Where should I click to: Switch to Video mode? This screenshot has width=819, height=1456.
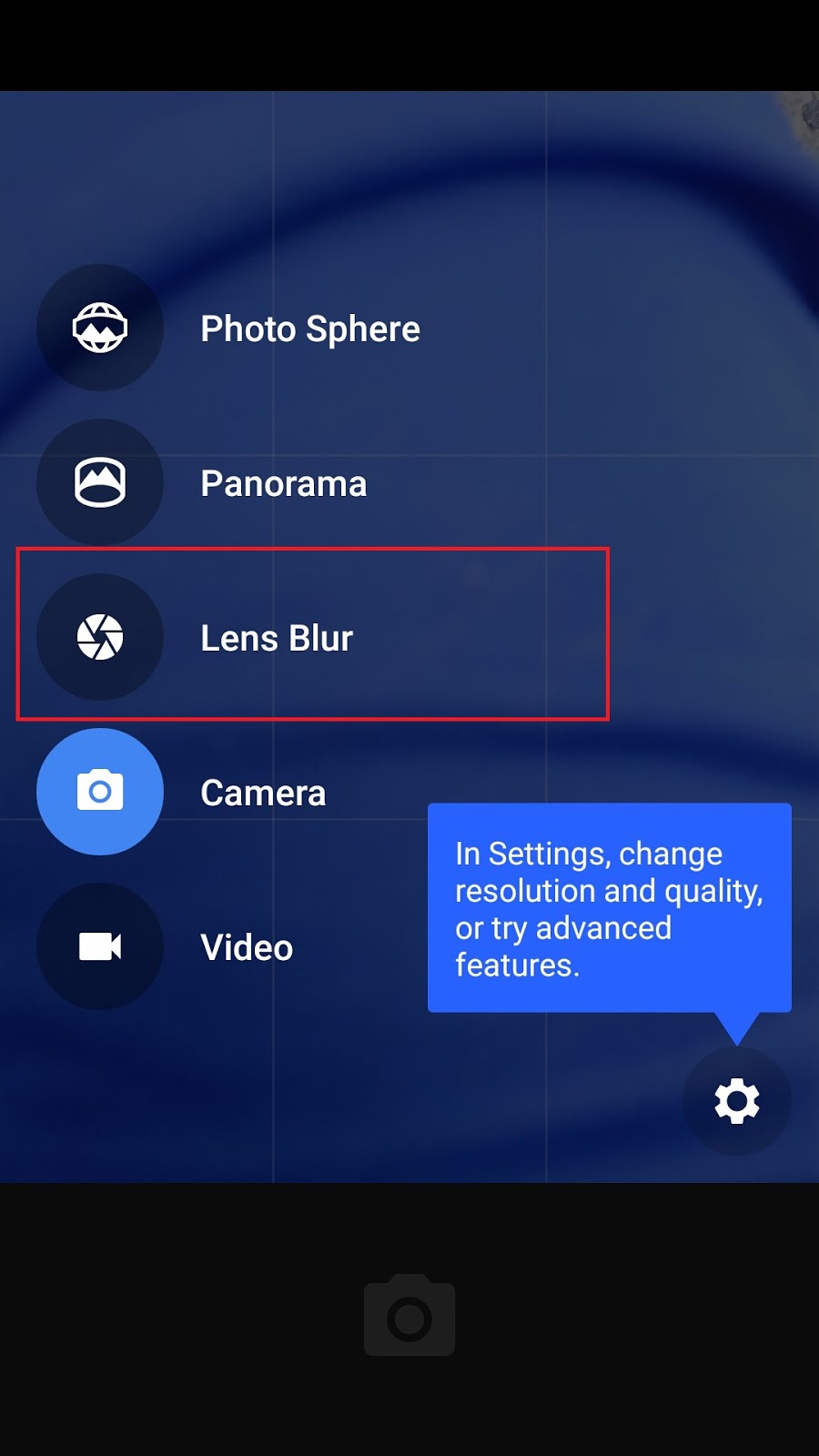(100, 946)
